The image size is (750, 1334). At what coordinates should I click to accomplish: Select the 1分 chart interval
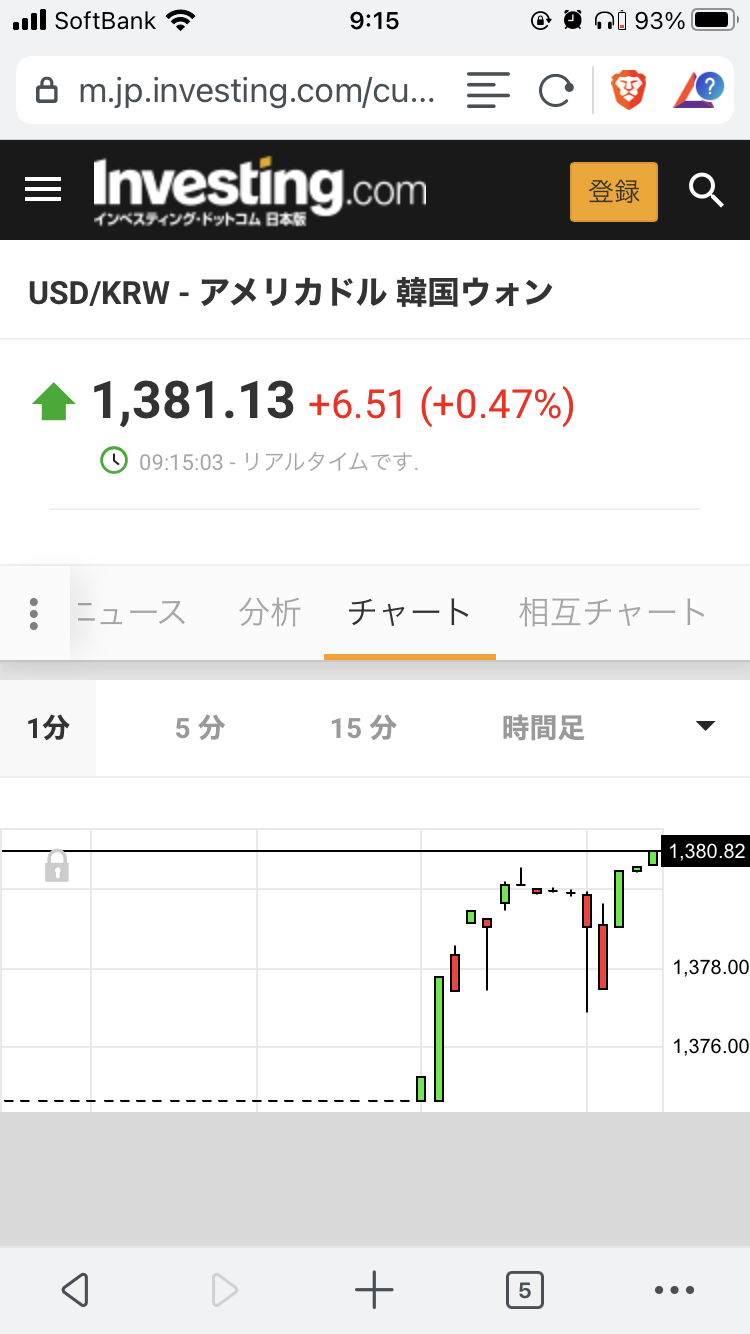[48, 728]
